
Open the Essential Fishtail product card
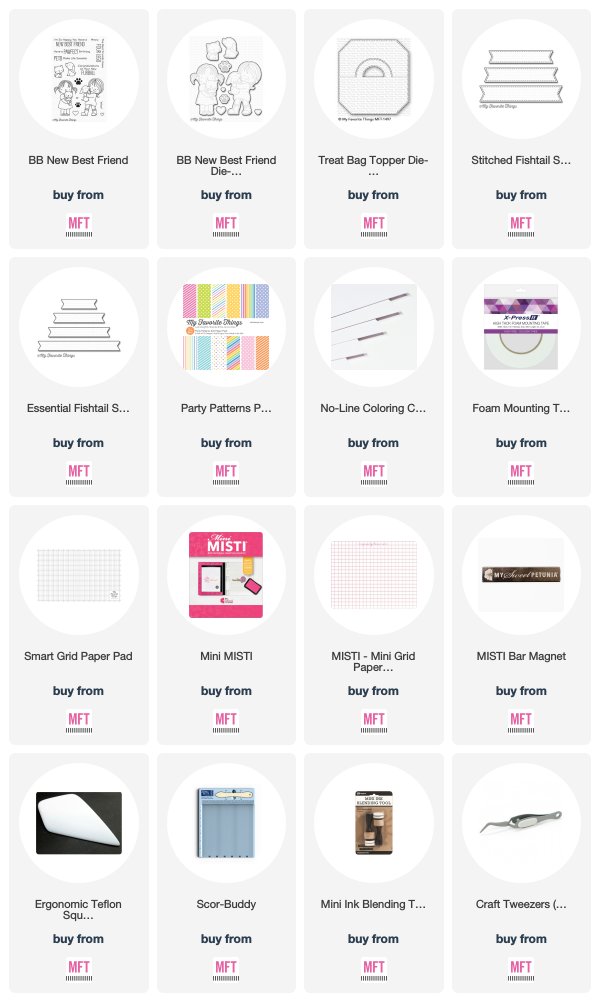(x=79, y=376)
